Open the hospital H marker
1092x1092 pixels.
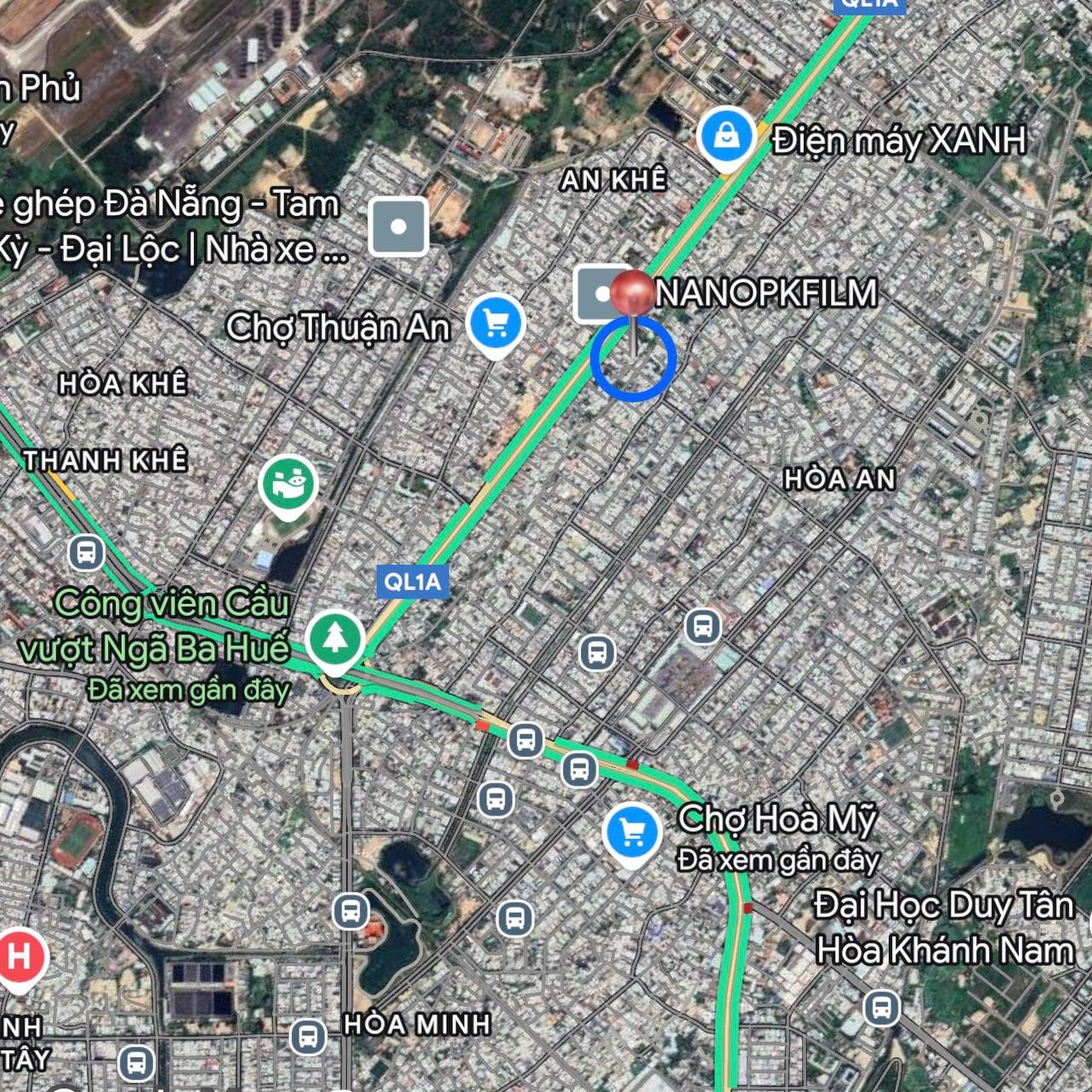(19, 957)
